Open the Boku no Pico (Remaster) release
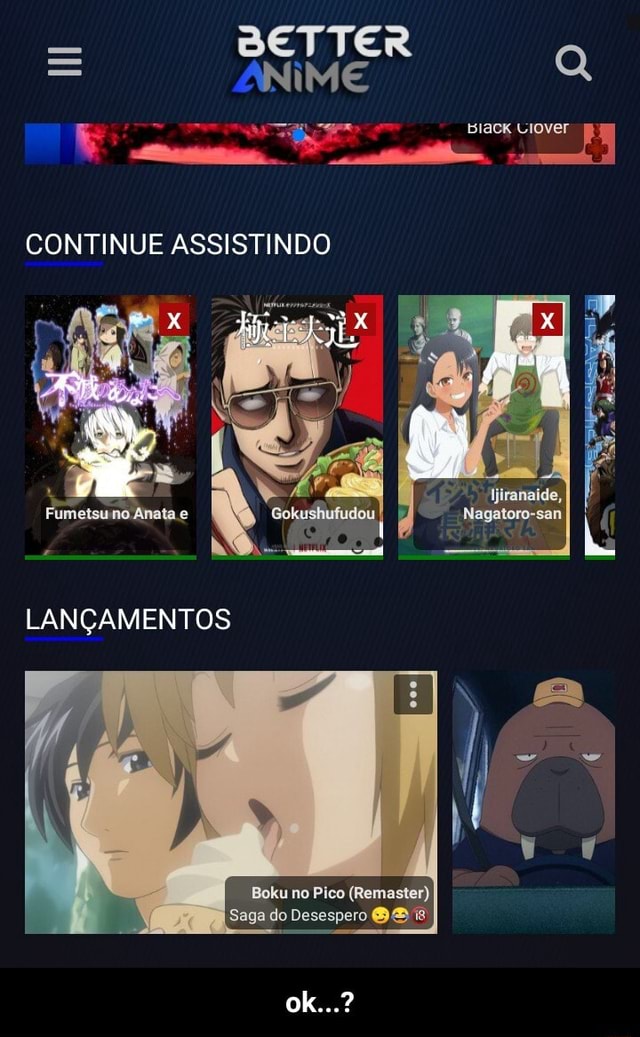The width and height of the screenshot is (640, 1037). [231, 802]
